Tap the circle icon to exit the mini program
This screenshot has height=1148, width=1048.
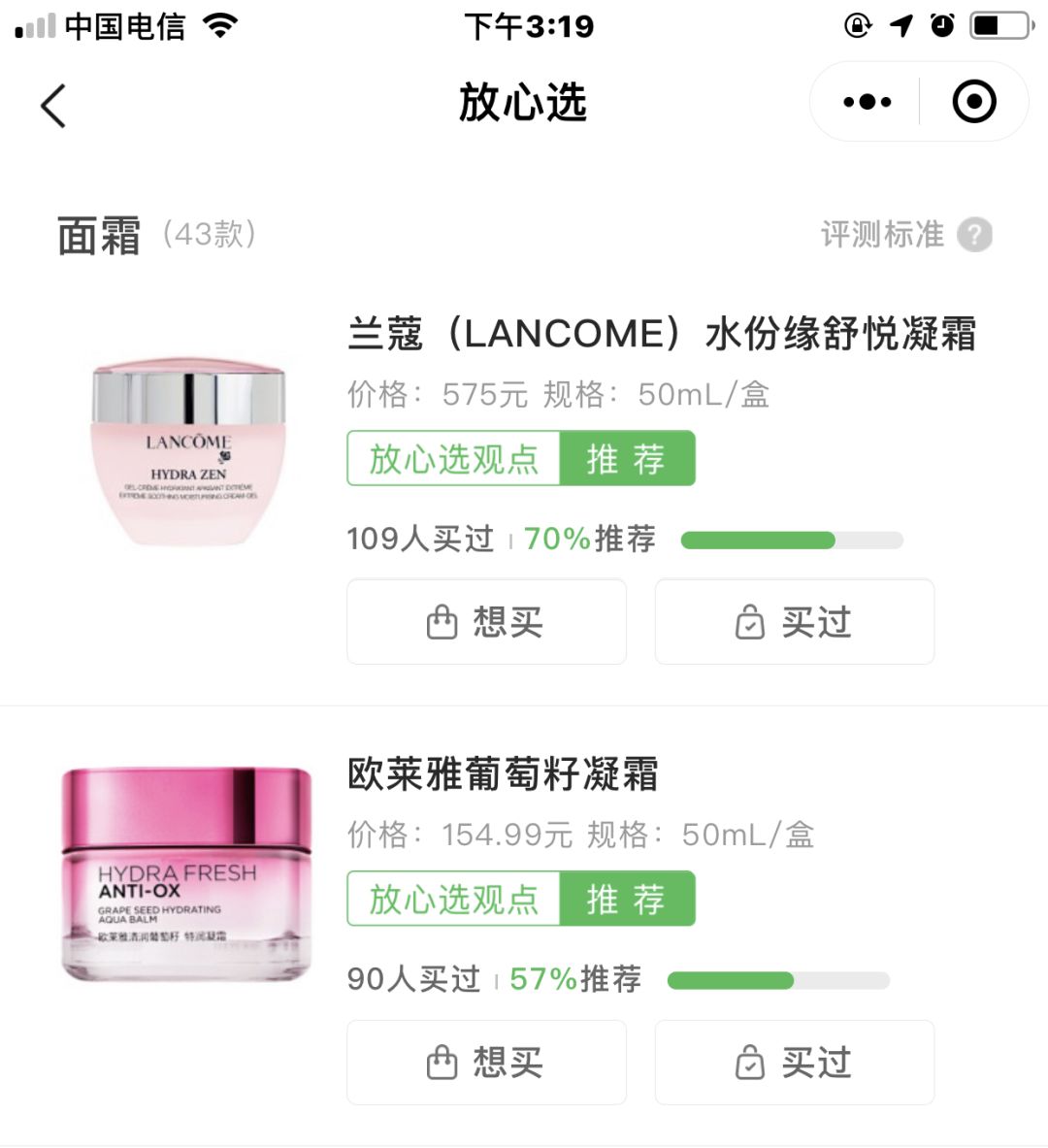(973, 101)
